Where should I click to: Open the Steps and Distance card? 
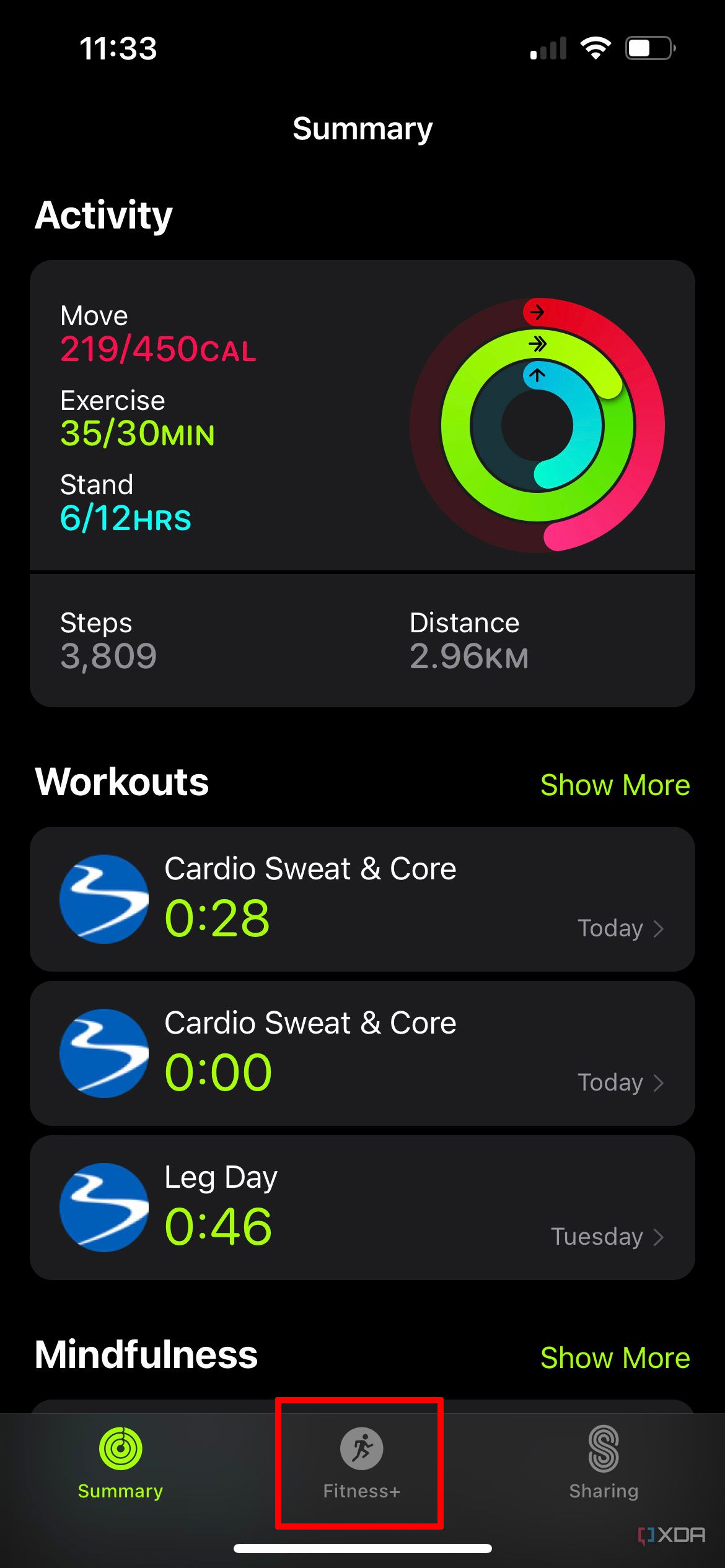pos(362,638)
